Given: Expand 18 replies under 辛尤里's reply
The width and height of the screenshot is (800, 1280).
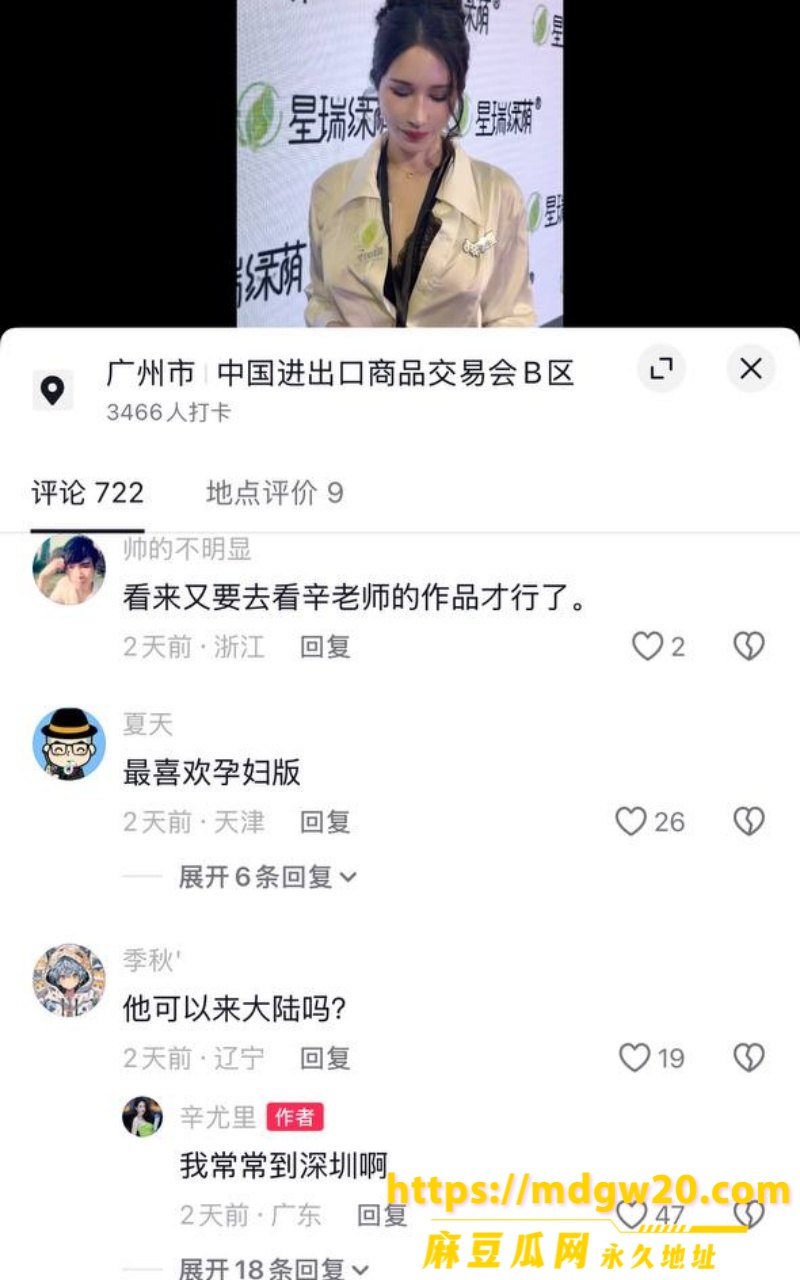Looking at the screenshot, I should [273, 1268].
